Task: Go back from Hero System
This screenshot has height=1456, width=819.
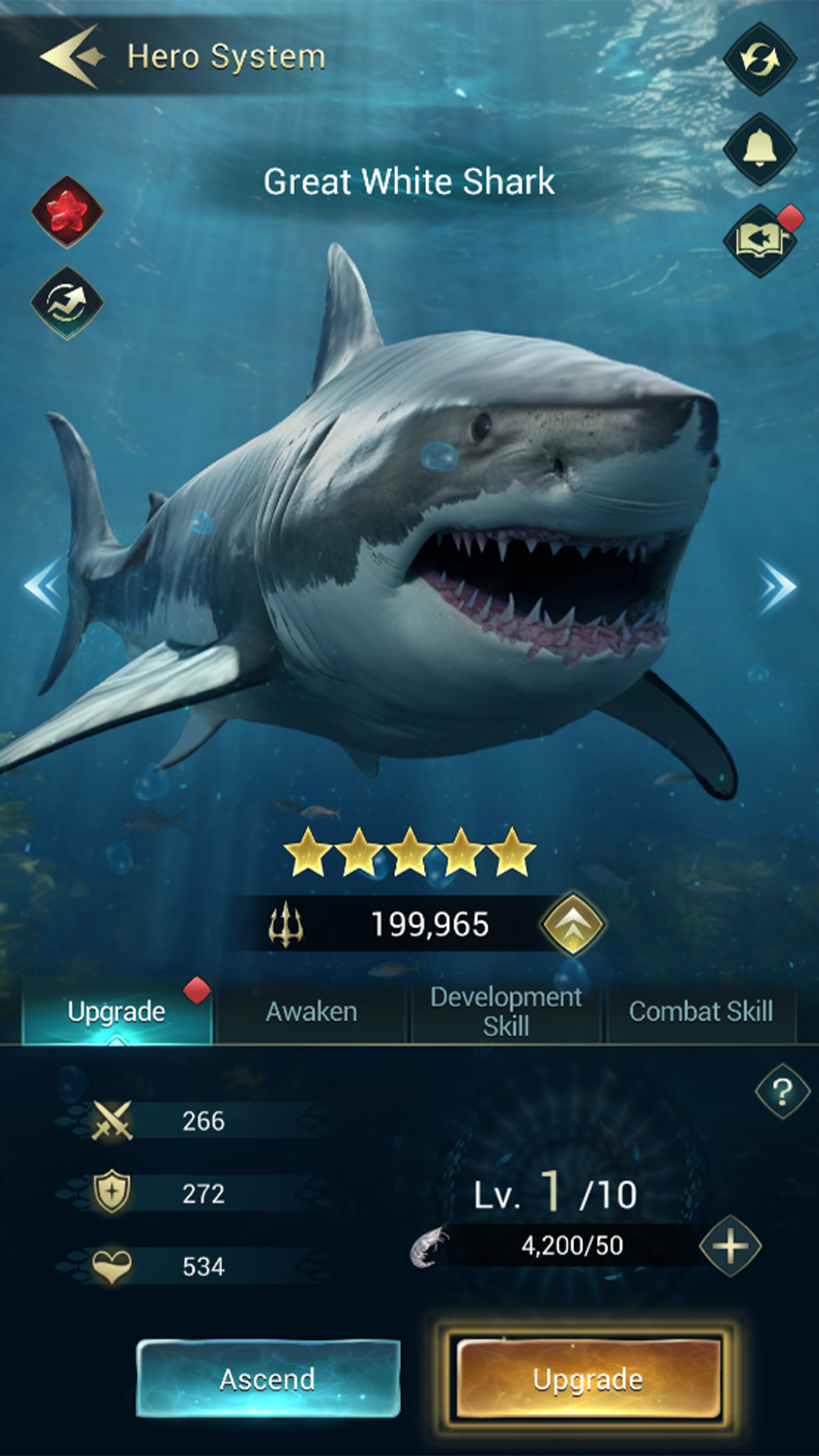Action: pos(70,56)
